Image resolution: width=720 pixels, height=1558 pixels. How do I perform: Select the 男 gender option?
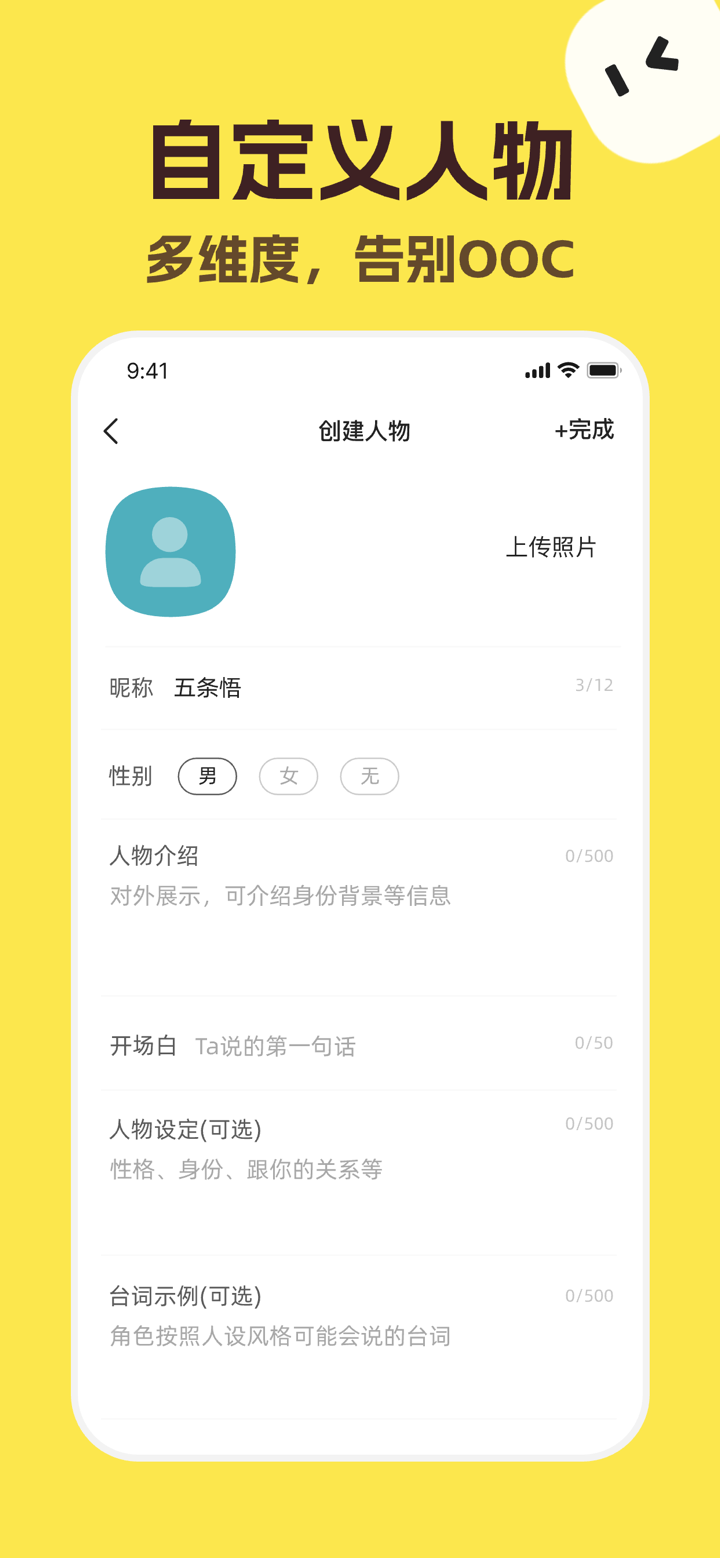coord(207,776)
